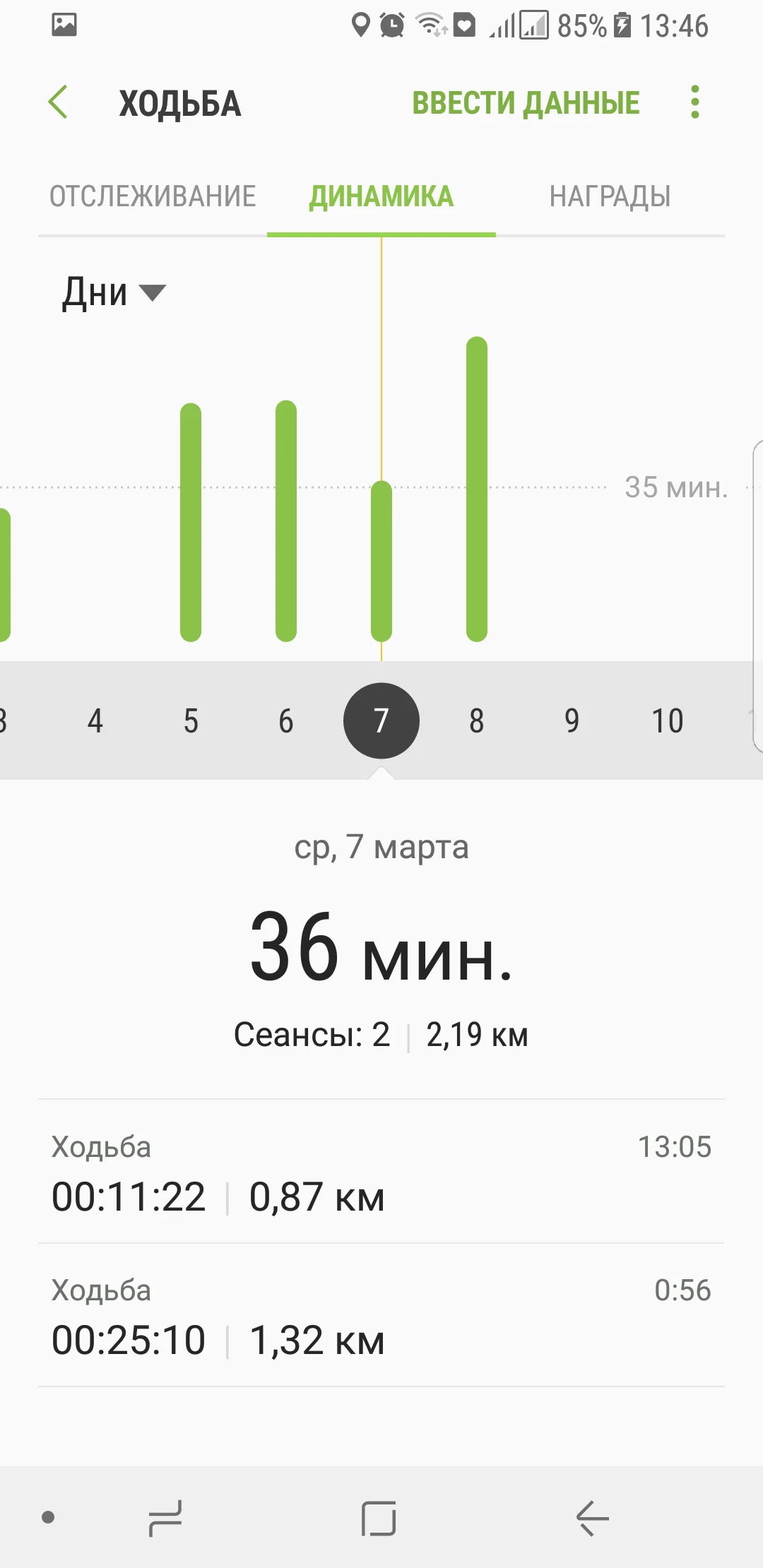763x1568 pixels.
Task: Open the 13:05 walk session of 0,87 км
Action: tap(381, 1172)
